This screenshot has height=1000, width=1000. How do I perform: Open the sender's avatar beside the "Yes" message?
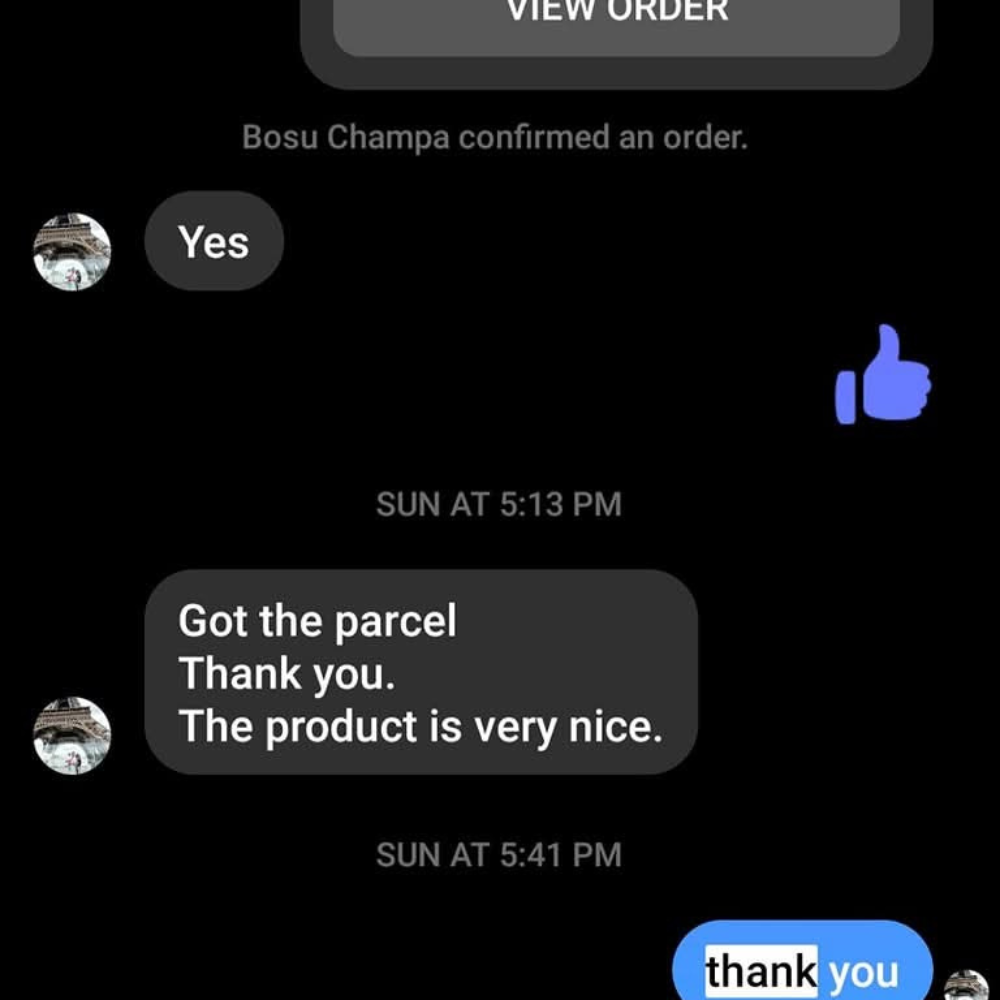[x=72, y=251]
